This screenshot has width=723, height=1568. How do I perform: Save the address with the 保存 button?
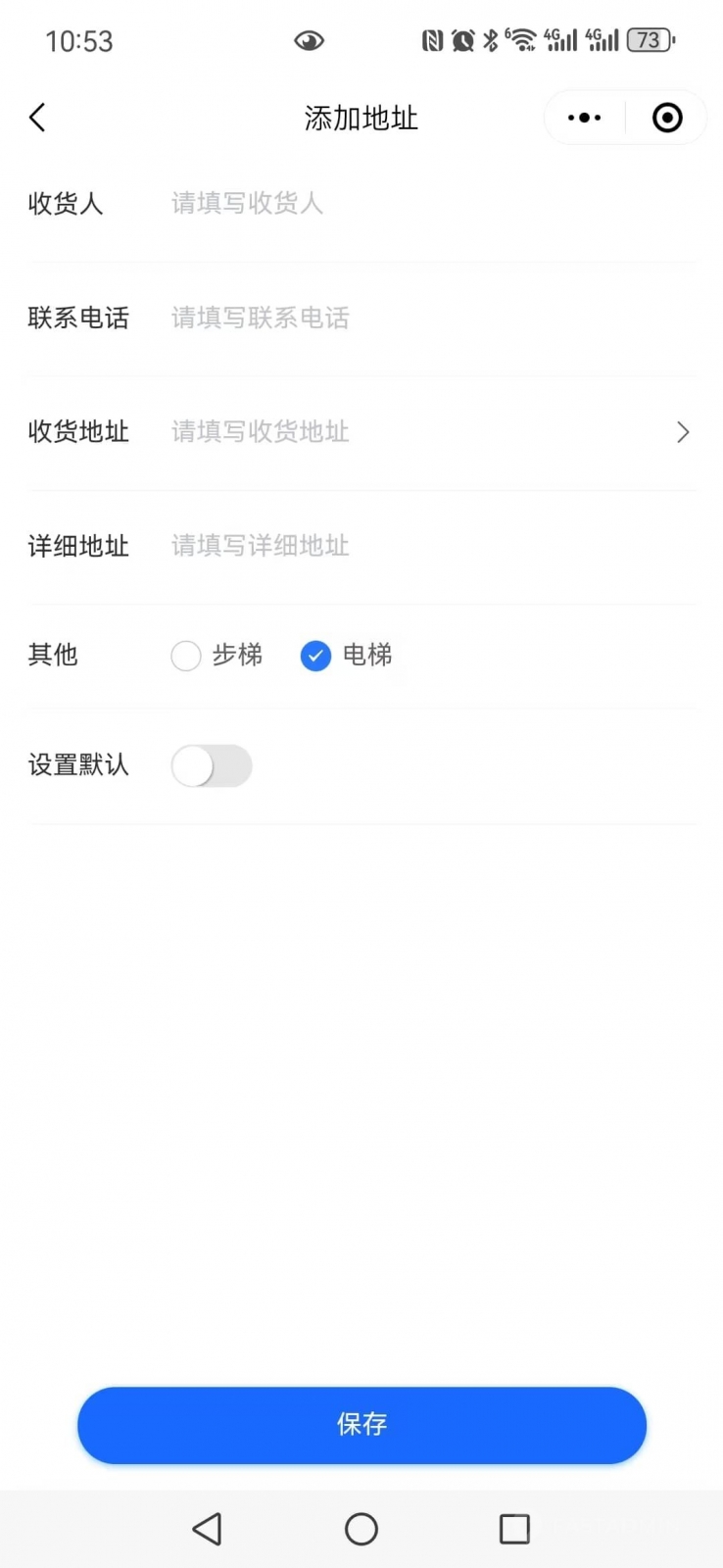click(x=361, y=1425)
